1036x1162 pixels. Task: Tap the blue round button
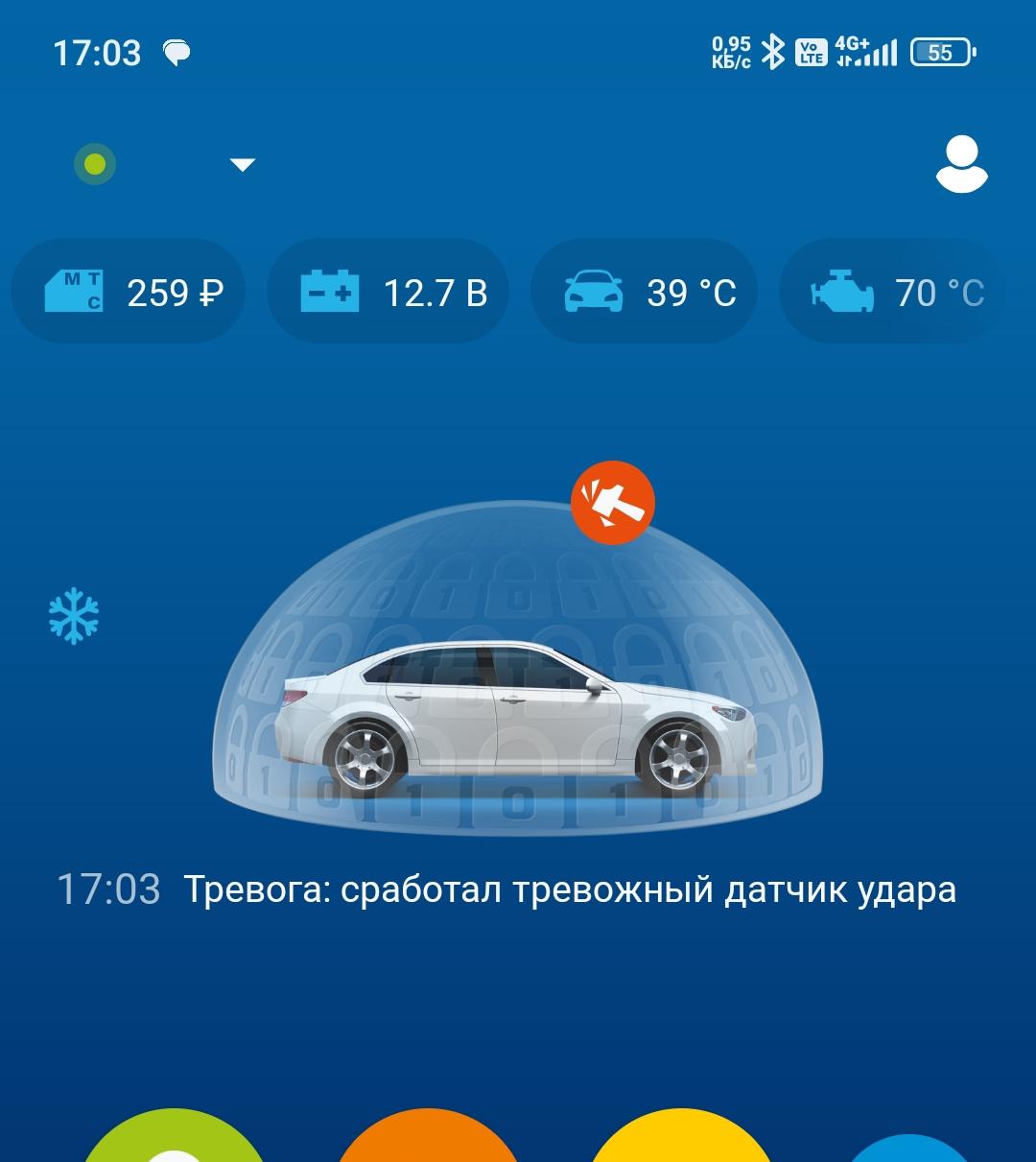click(911, 1147)
